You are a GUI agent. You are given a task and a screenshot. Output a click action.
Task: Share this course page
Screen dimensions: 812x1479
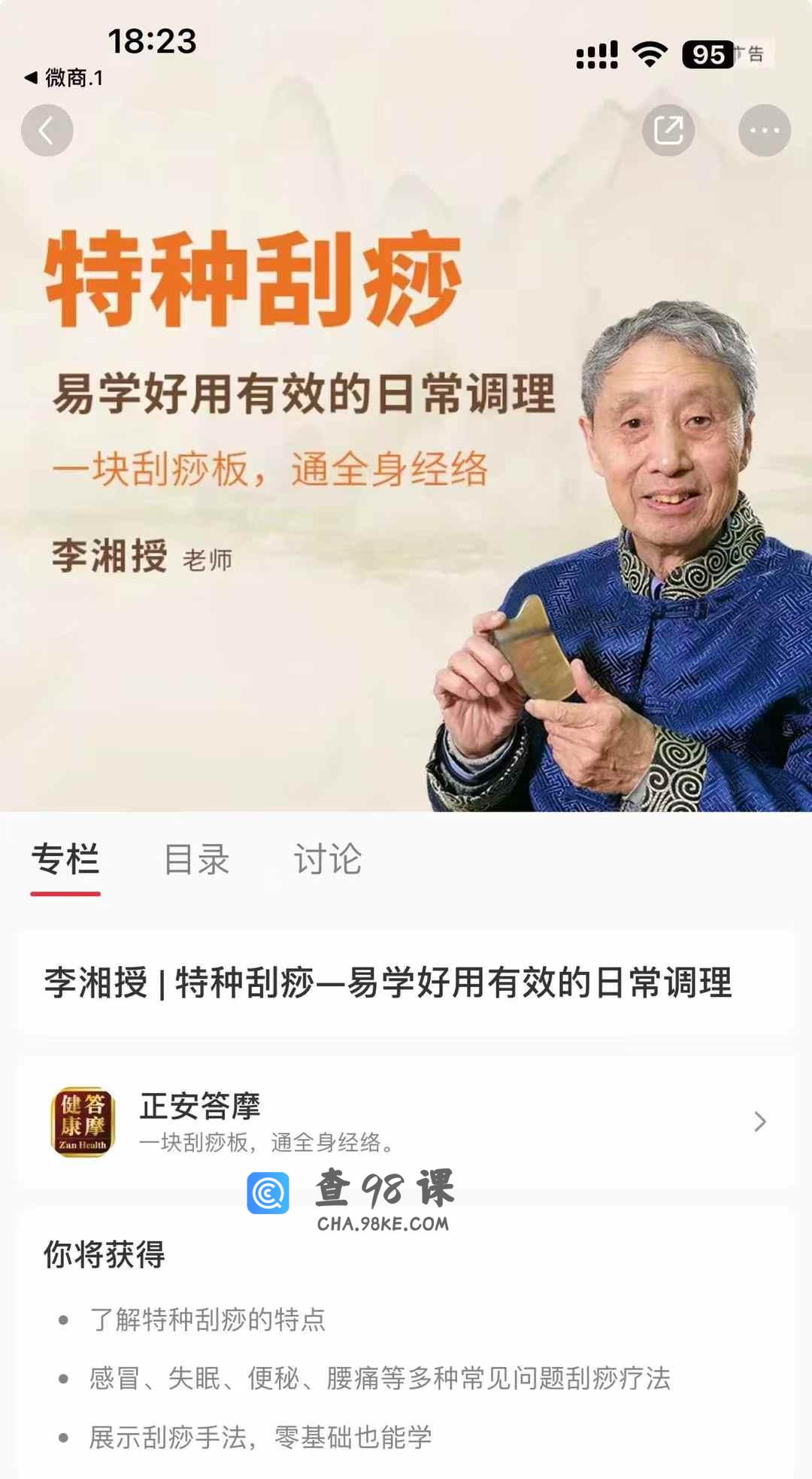tap(668, 131)
